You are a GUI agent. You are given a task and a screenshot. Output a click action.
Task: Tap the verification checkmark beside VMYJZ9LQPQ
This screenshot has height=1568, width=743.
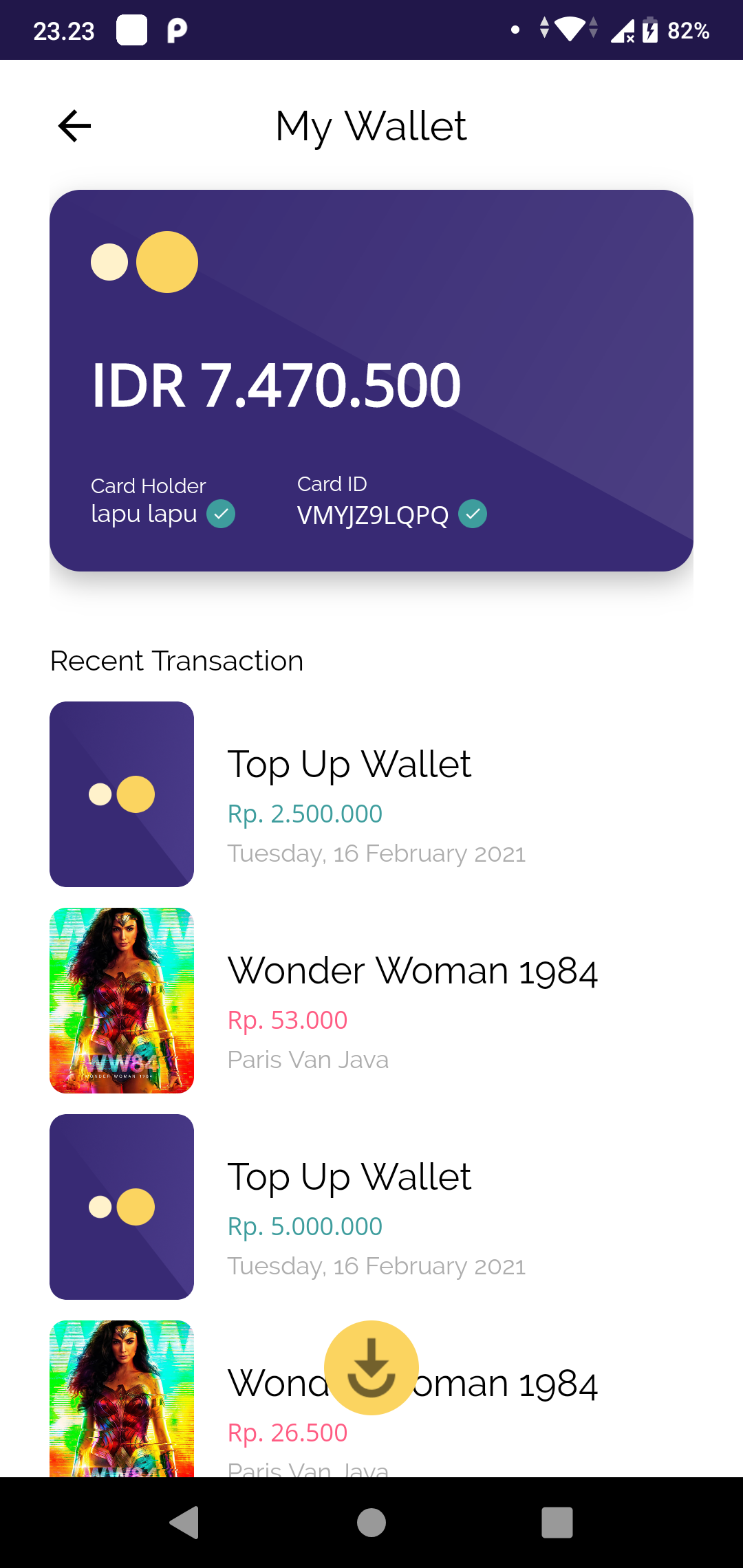[x=473, y=513]
